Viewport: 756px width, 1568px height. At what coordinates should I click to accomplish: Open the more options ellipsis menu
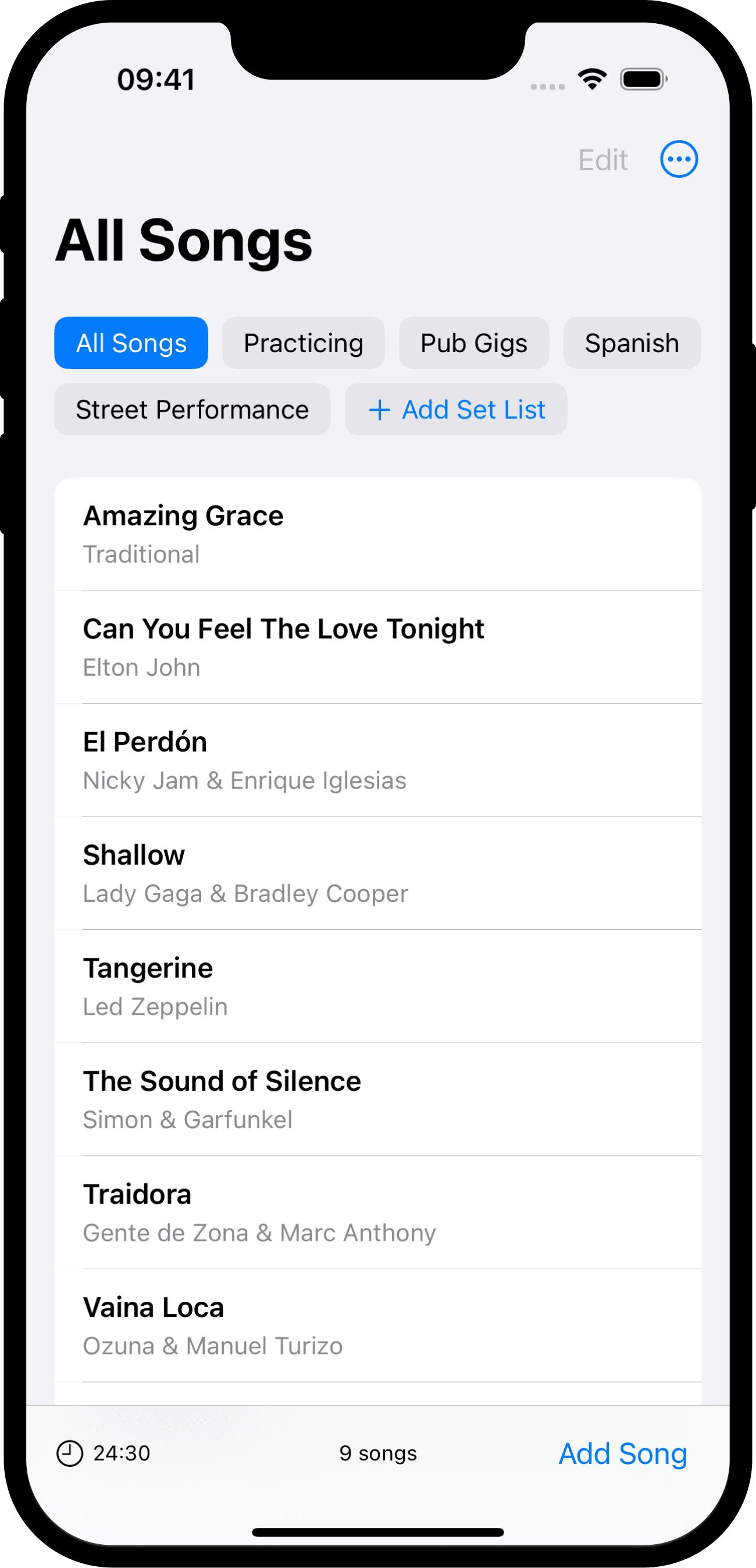click(x=679, y=159)
